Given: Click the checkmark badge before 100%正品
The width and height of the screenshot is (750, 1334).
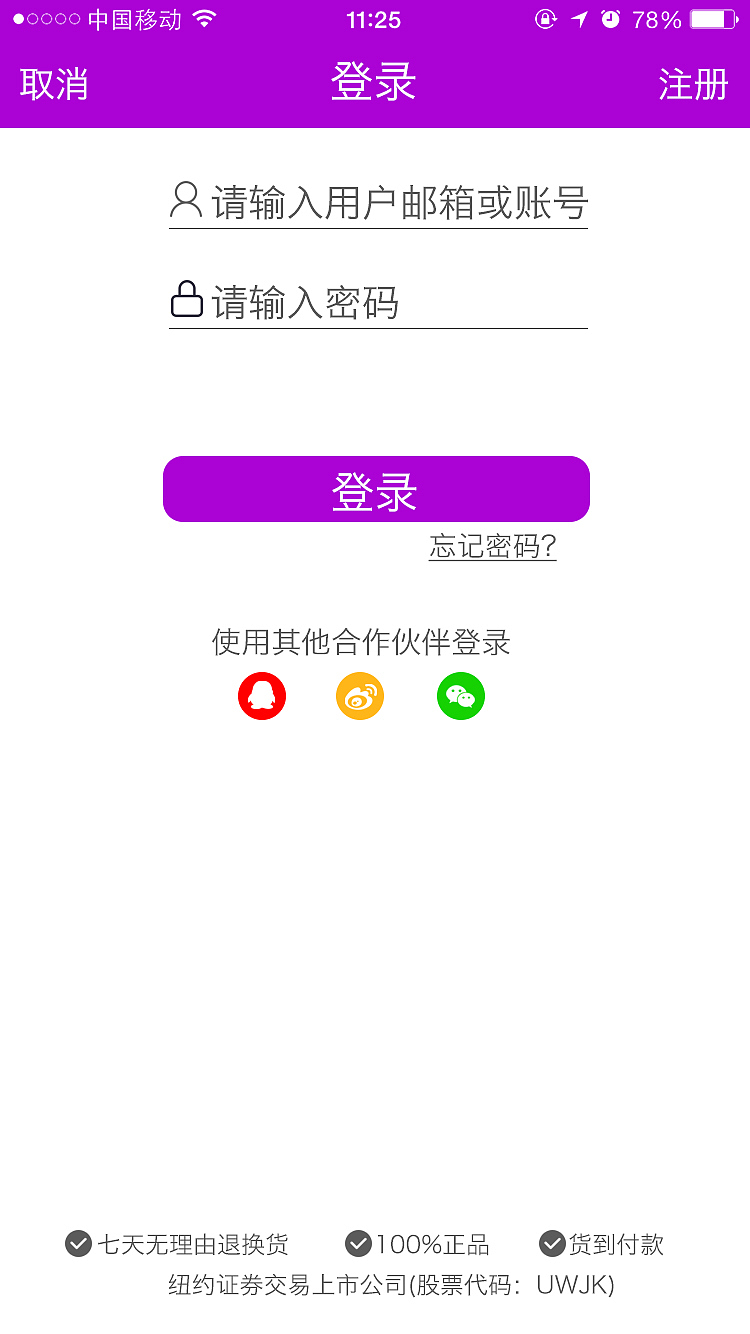Looking at the screenshot, I should [x=357, y=1244].
